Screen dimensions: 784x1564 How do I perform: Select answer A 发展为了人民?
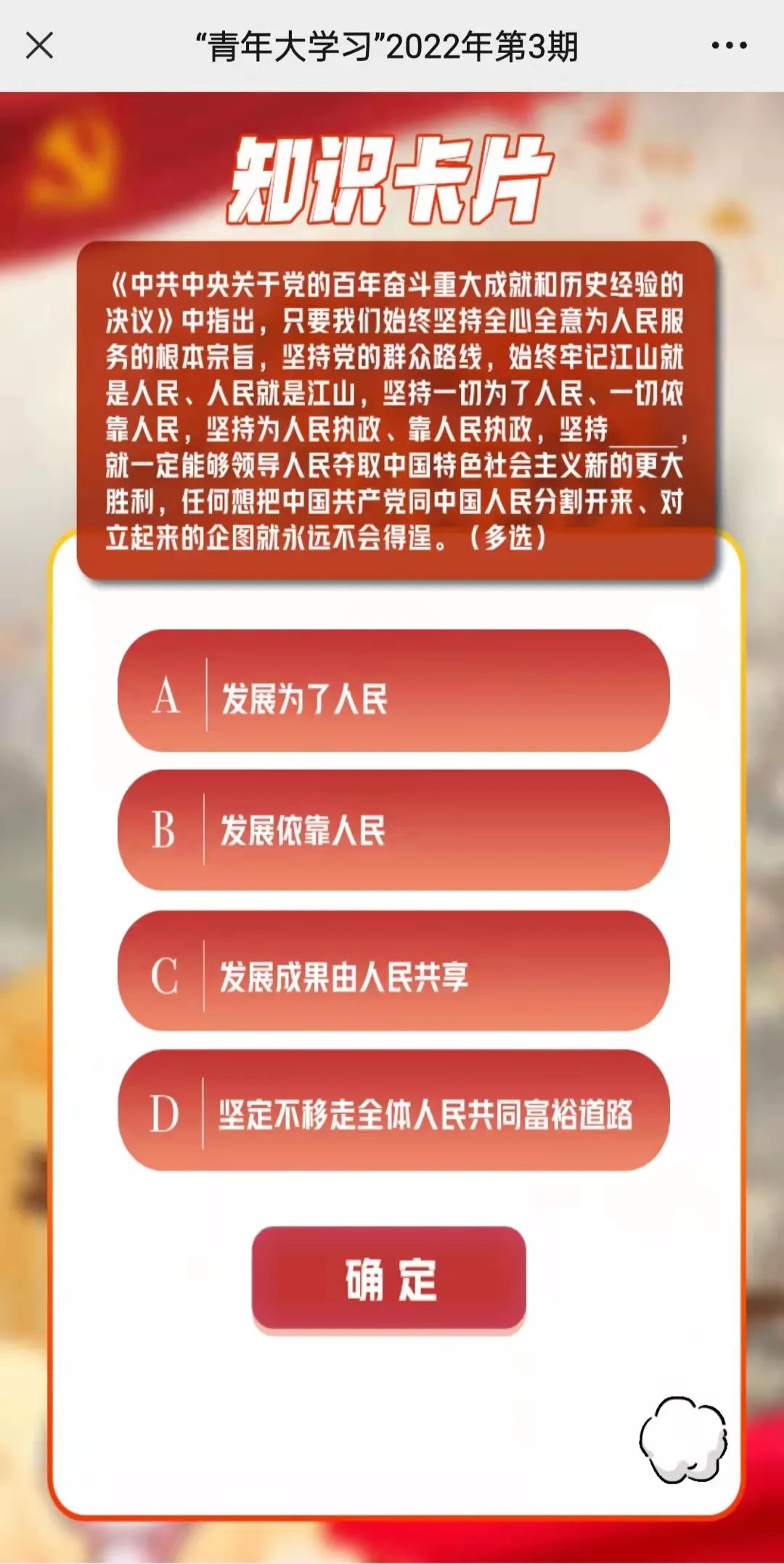click(x=393, y=691)
